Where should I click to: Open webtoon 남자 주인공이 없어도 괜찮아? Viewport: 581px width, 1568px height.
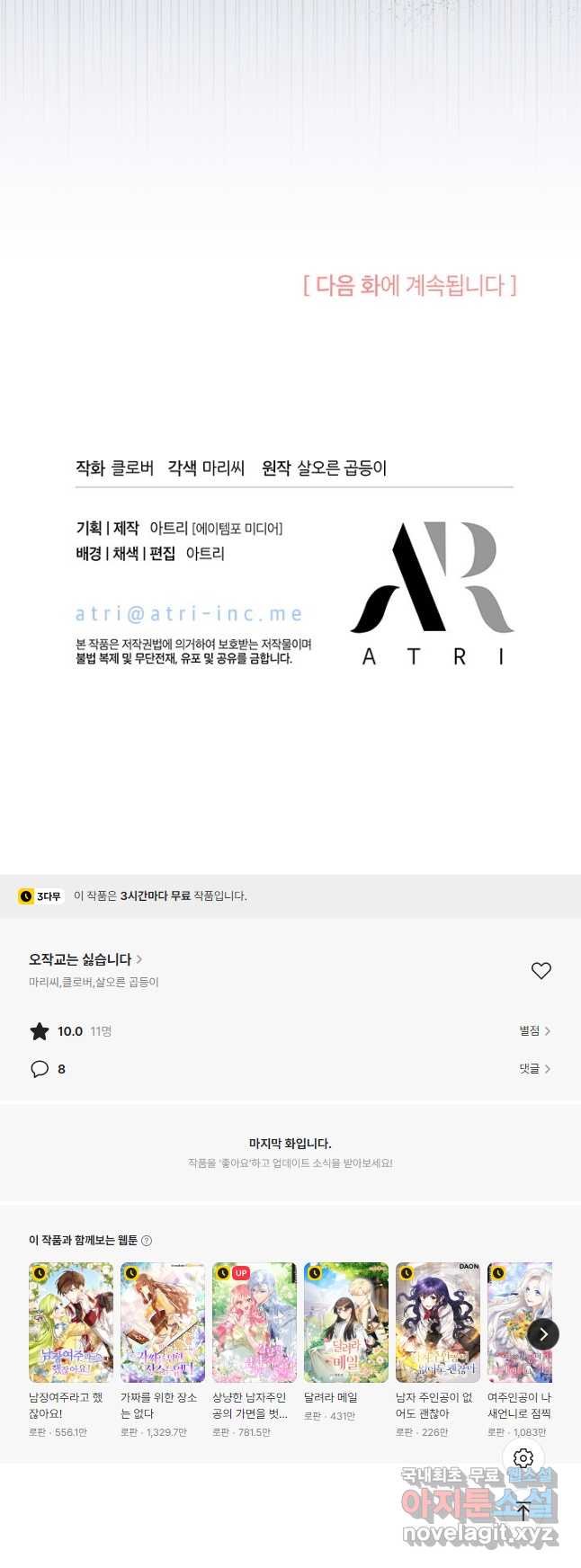pos(438,1323)
